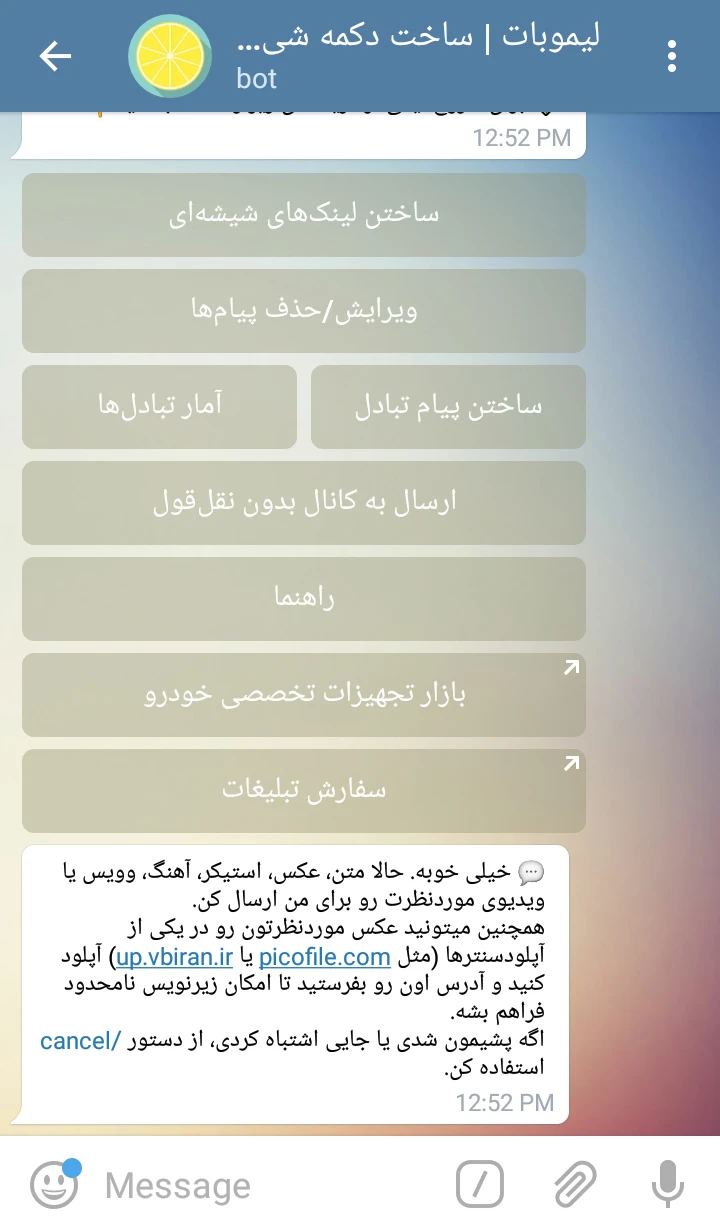This screenshot has height=1232, width=720.
Task: Choose ساختن پیام تبادل button
Action: coord(448,407)
